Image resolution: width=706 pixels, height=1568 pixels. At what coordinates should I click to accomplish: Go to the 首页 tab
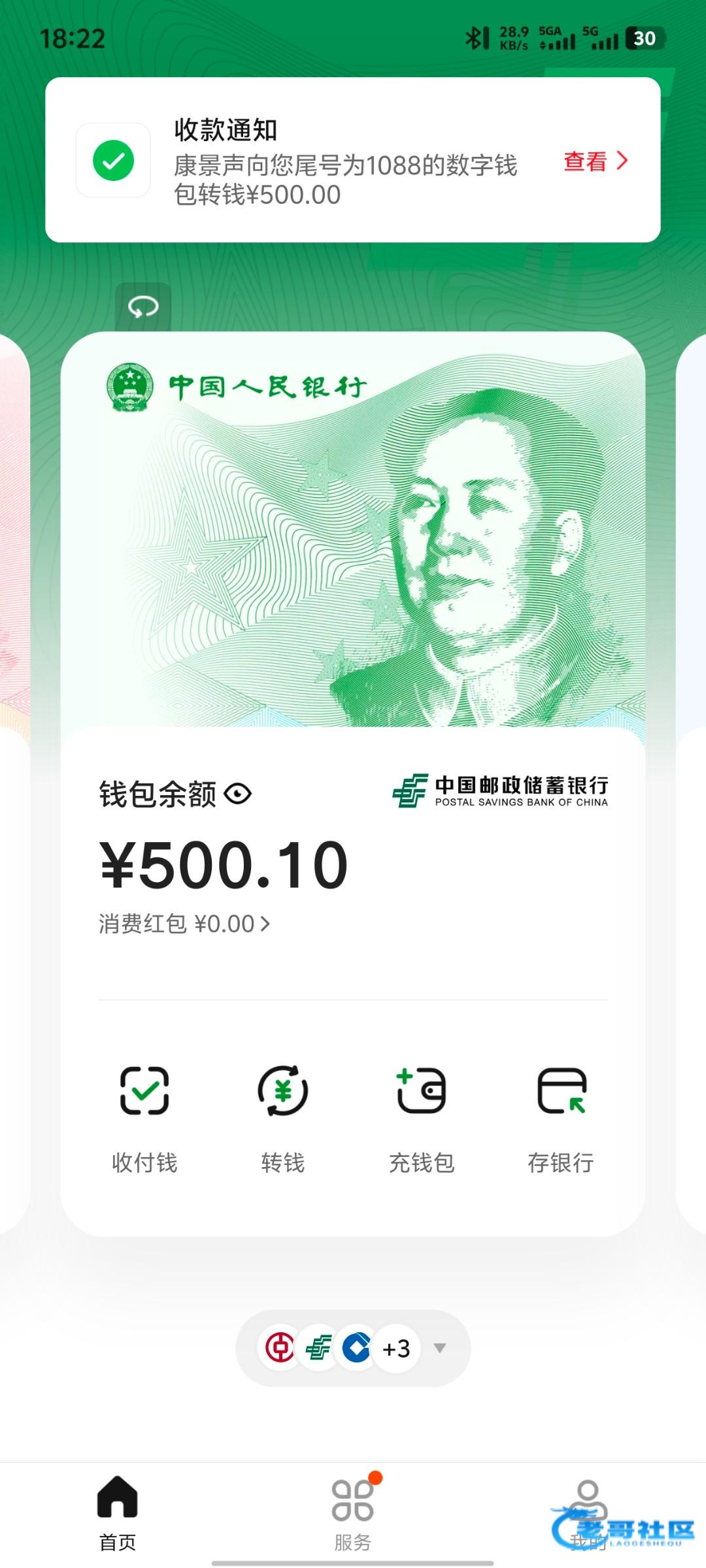(118, 1514)
